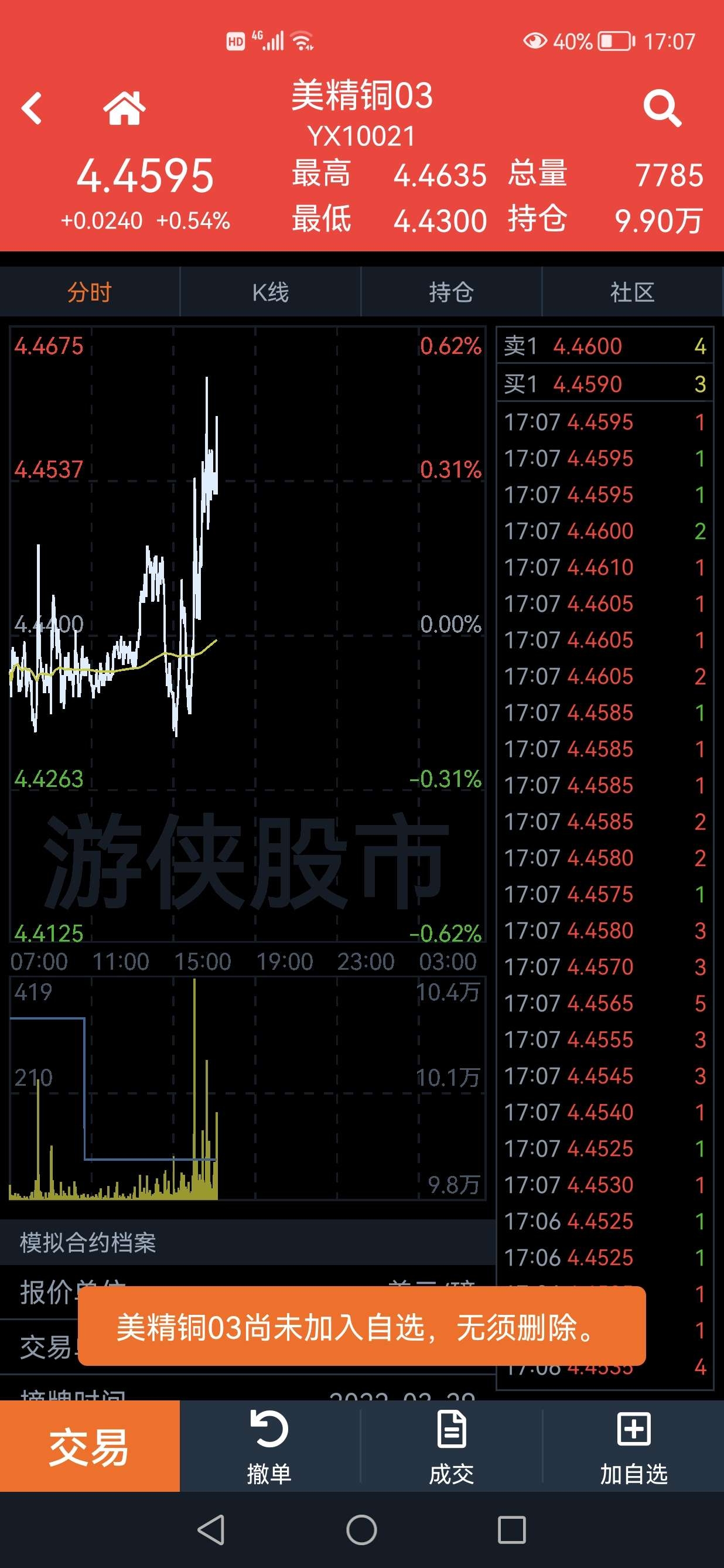724x1568 pixels.
Task: View 成交 filled orders
Action: pos(451,1447)
